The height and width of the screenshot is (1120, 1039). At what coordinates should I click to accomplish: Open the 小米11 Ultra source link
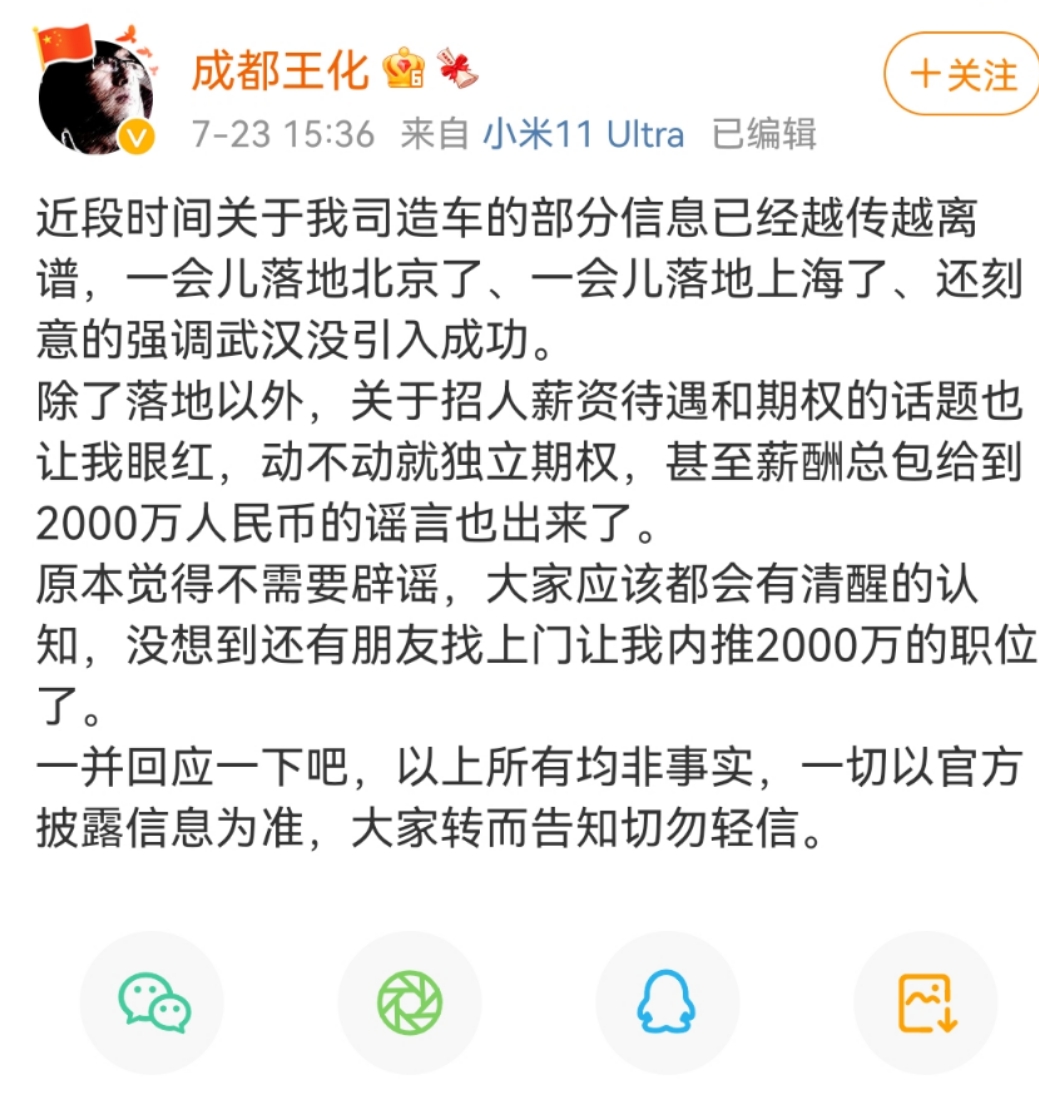(584, 134)
